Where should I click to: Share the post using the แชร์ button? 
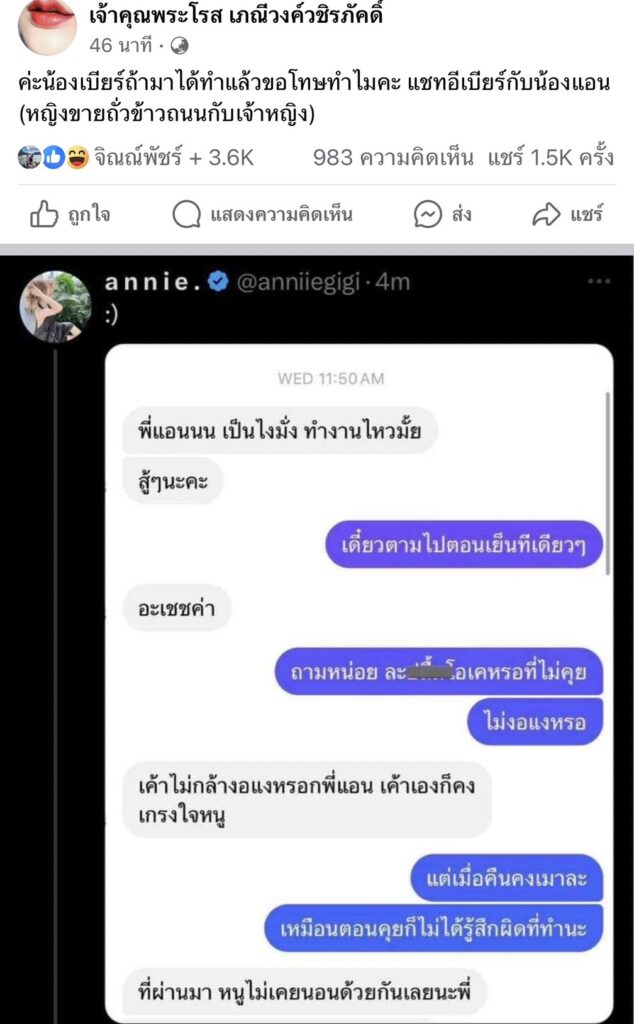coord(567,214)
